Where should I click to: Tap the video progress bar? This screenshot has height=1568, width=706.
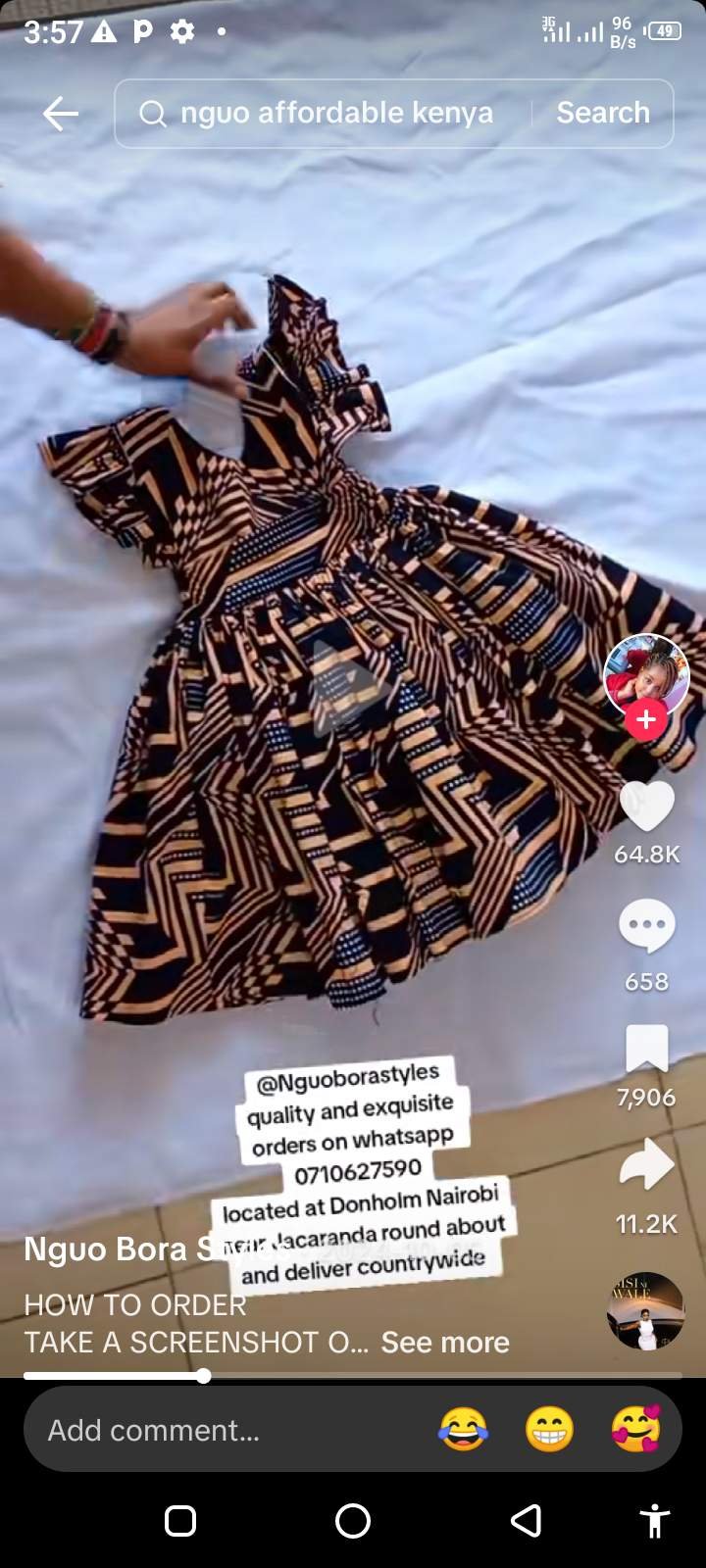coord(353,1376)
